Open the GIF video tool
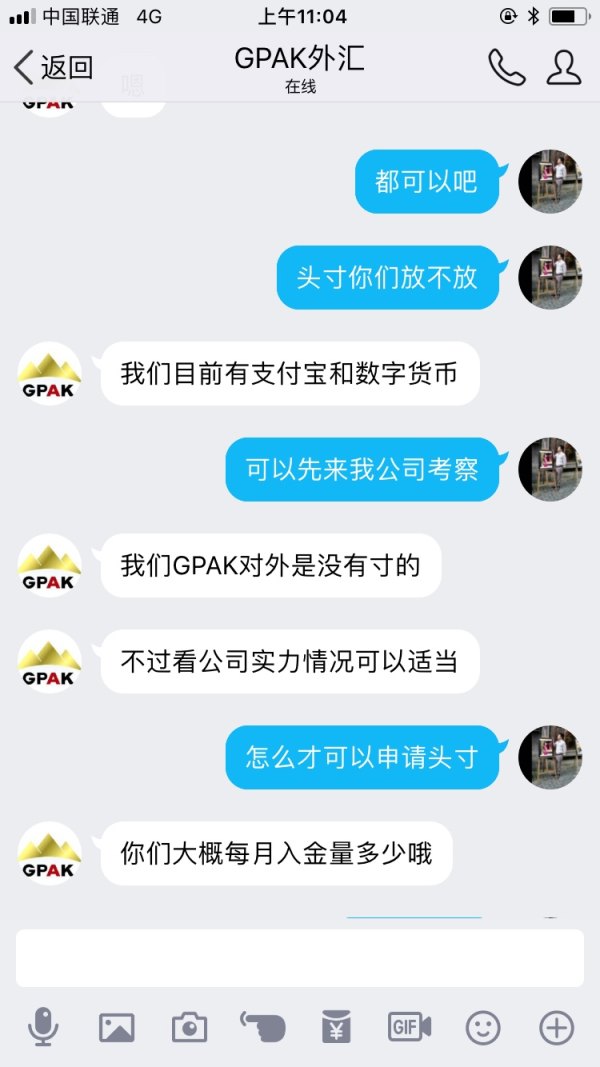 pyautogui.click(x=409, y=1027)
